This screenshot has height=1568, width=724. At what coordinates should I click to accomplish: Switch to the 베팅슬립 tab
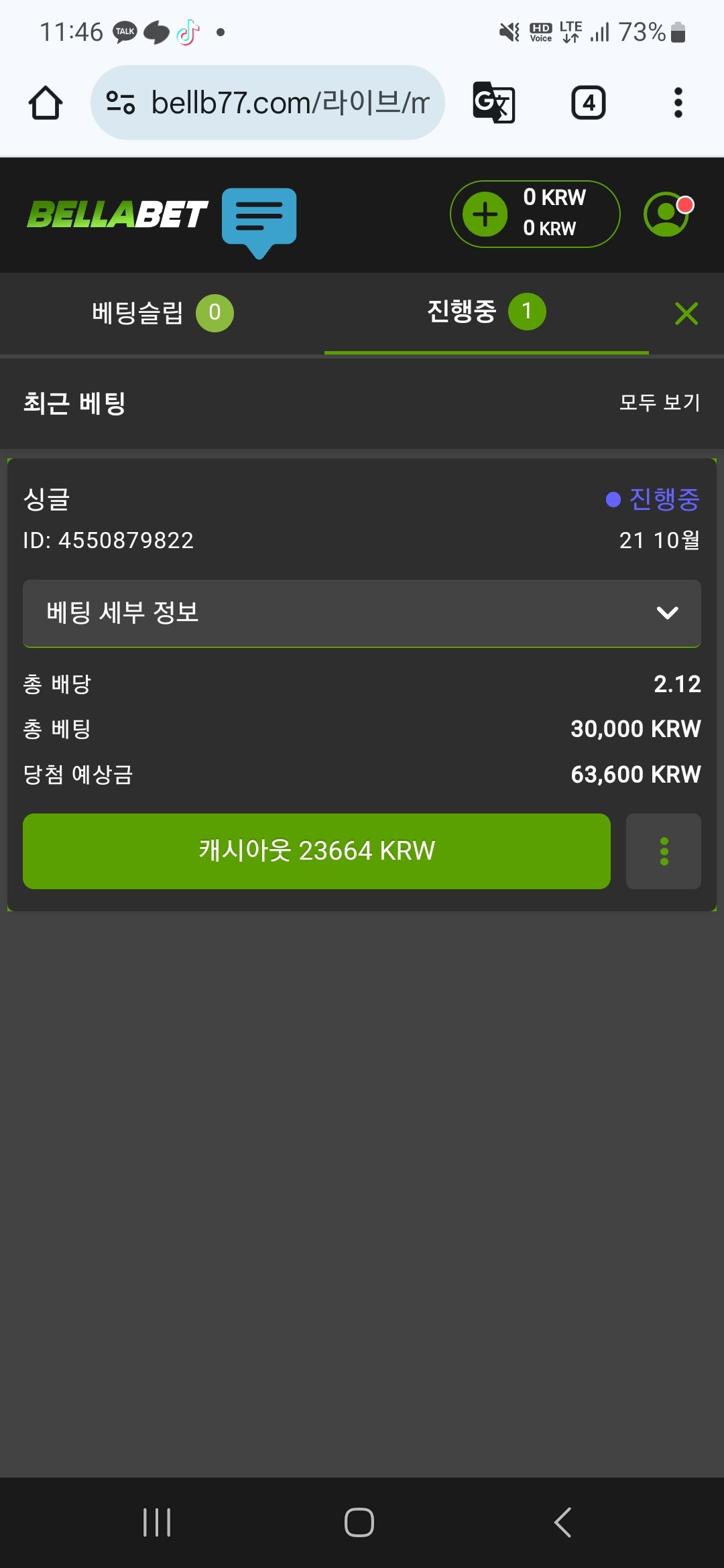pyautogui.click(x=162, y=312)
